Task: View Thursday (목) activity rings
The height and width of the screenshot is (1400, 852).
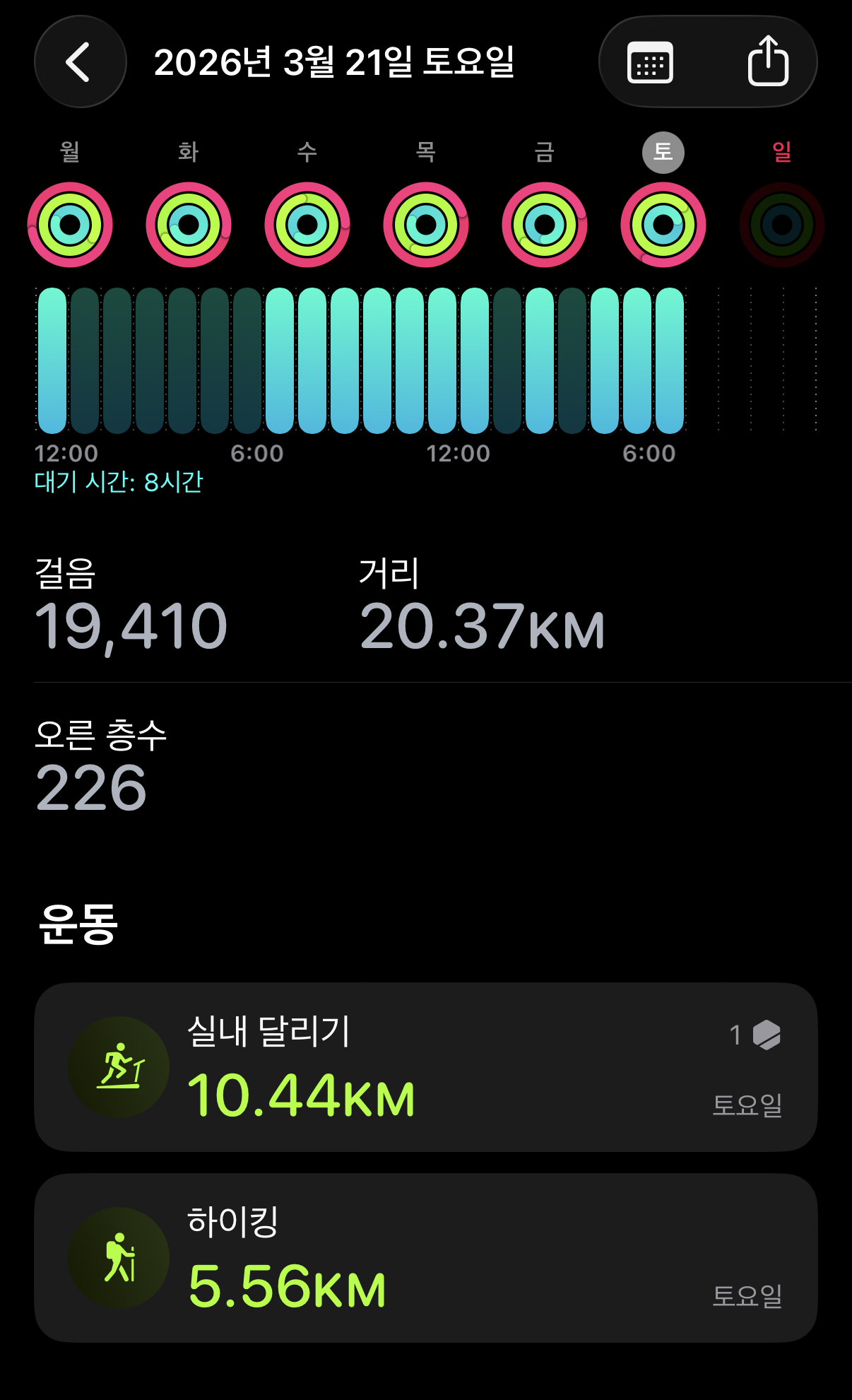Action: coord(426,224)
